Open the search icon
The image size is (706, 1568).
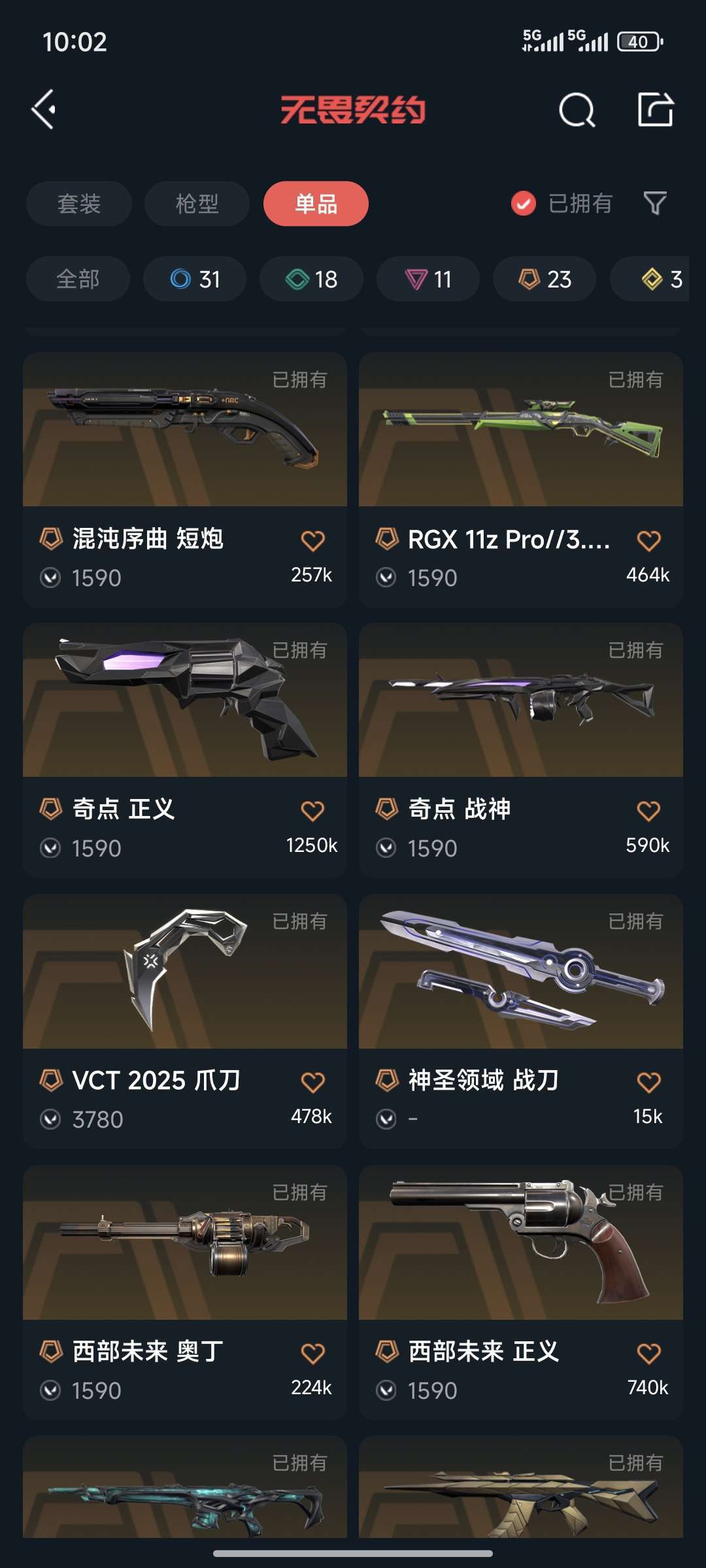(577, 110)
